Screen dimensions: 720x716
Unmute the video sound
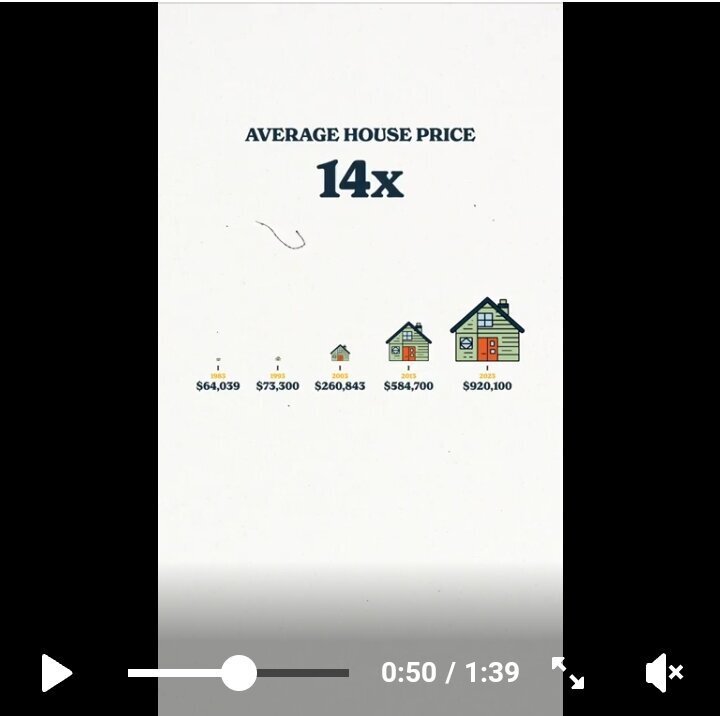pos(664,673)
